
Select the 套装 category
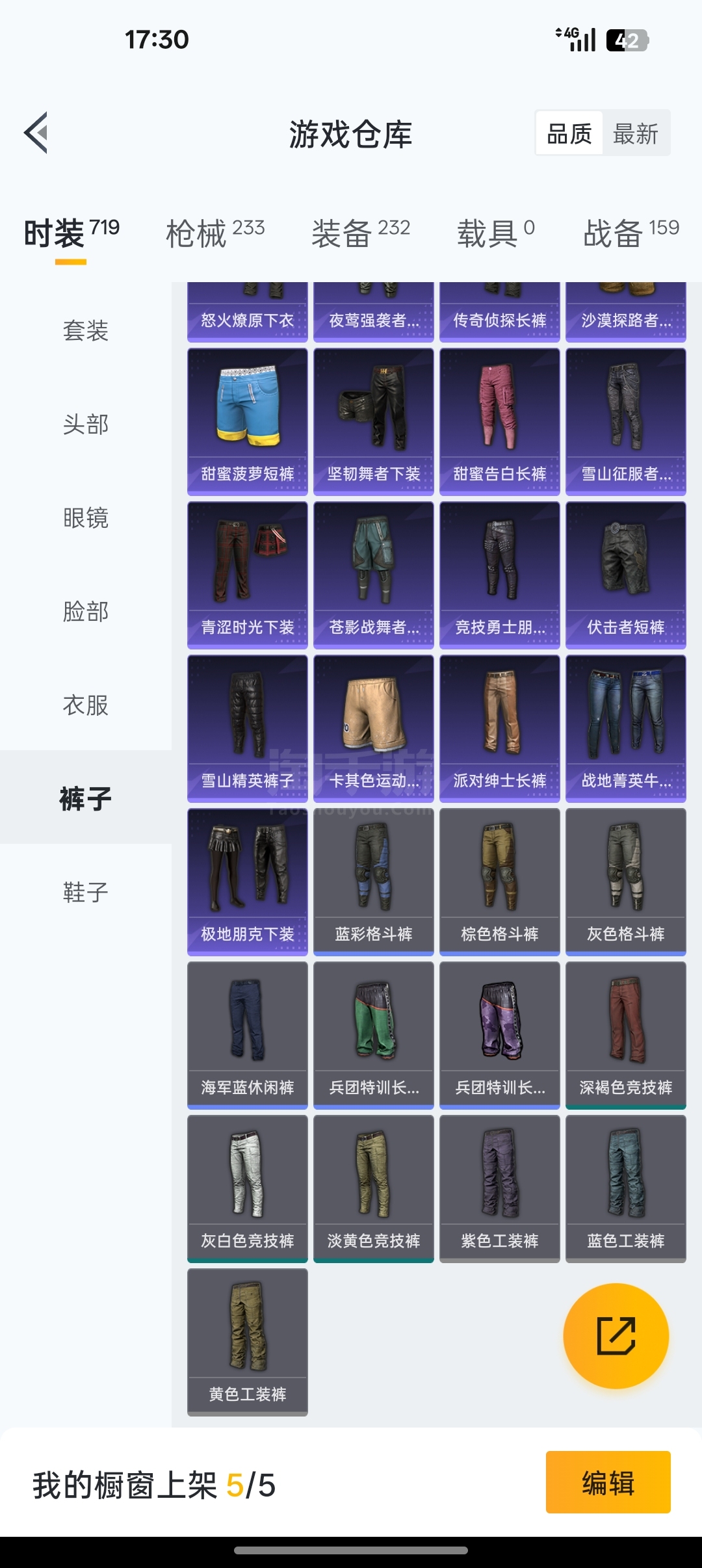tap(85, 331)
